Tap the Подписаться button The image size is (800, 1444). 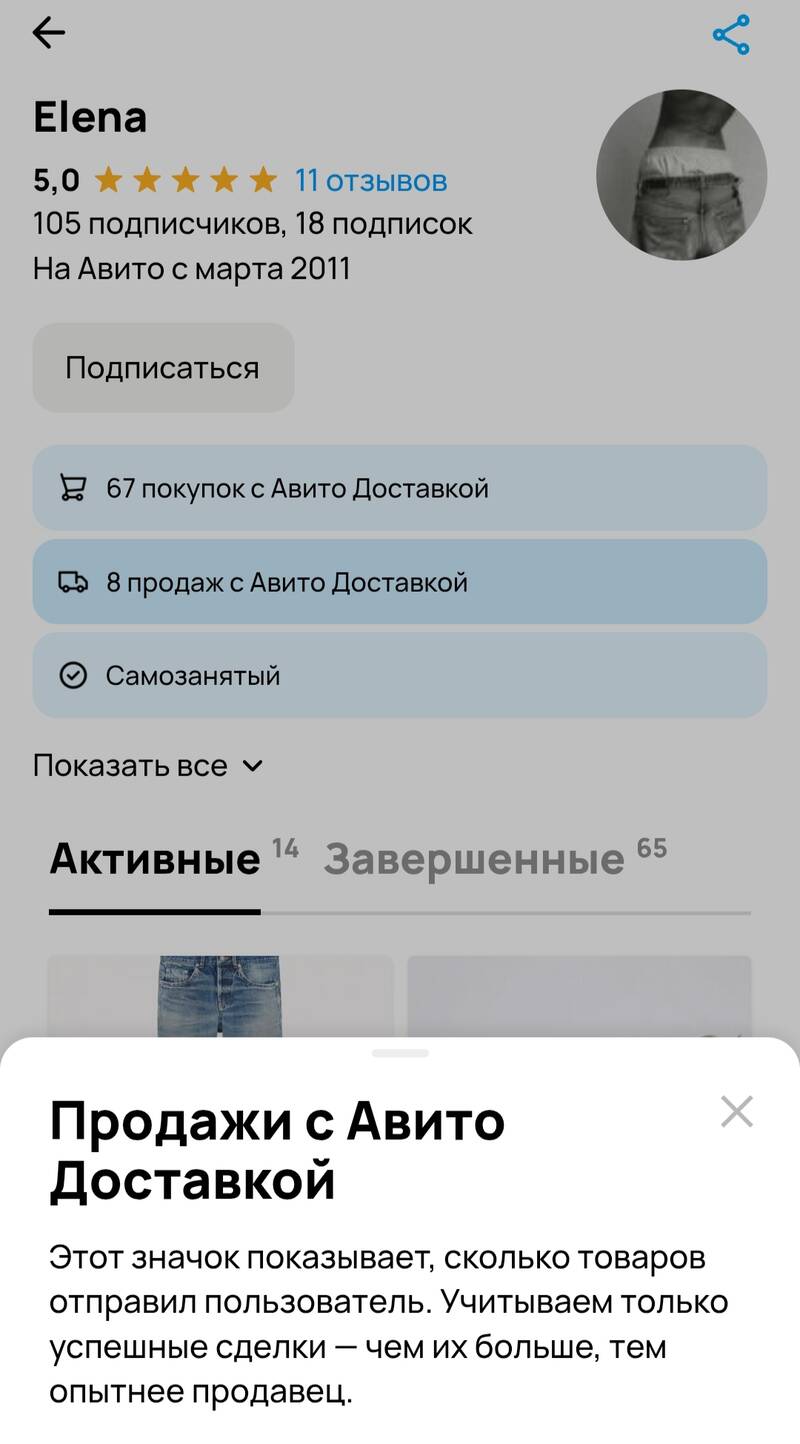coord(163,368)
